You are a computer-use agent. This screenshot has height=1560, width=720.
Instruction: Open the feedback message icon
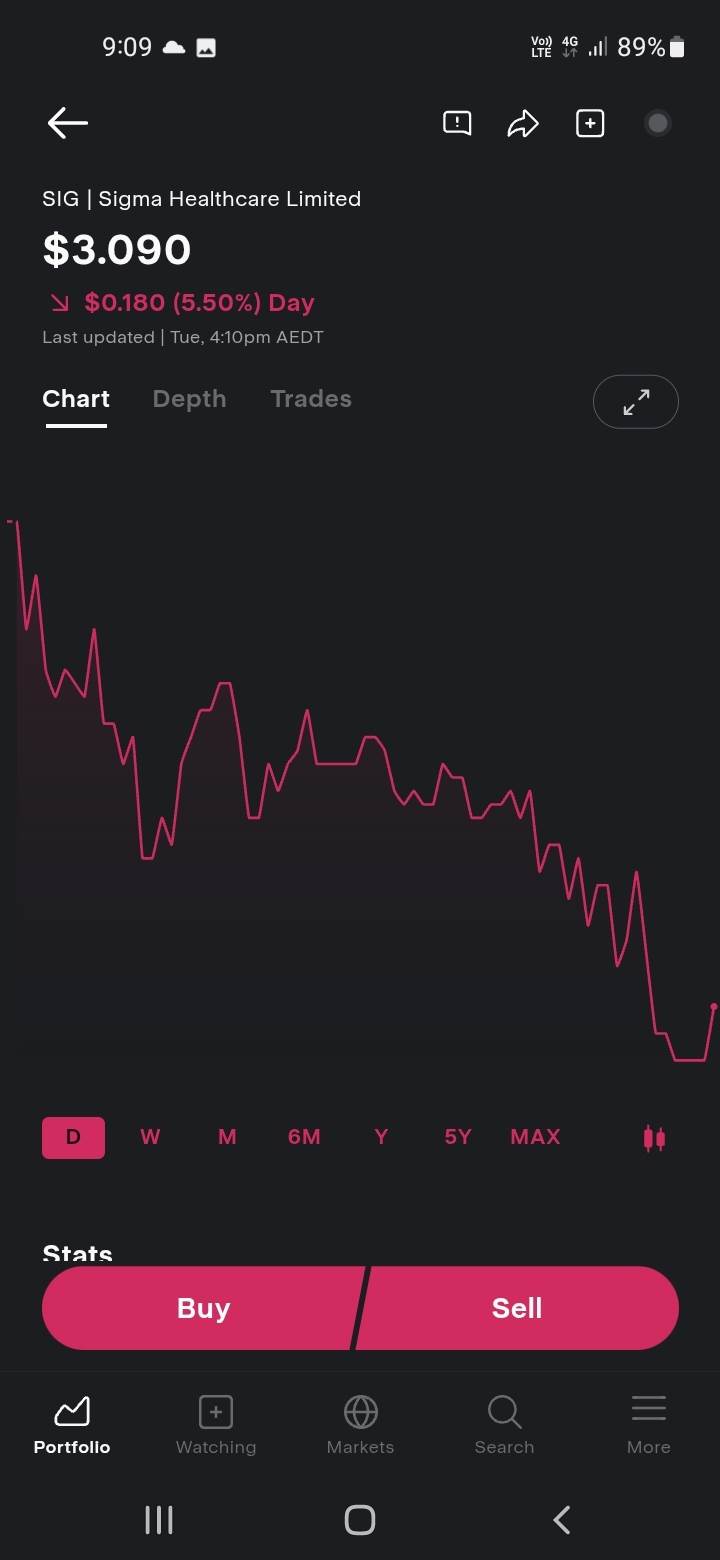[x=457, y=123]
